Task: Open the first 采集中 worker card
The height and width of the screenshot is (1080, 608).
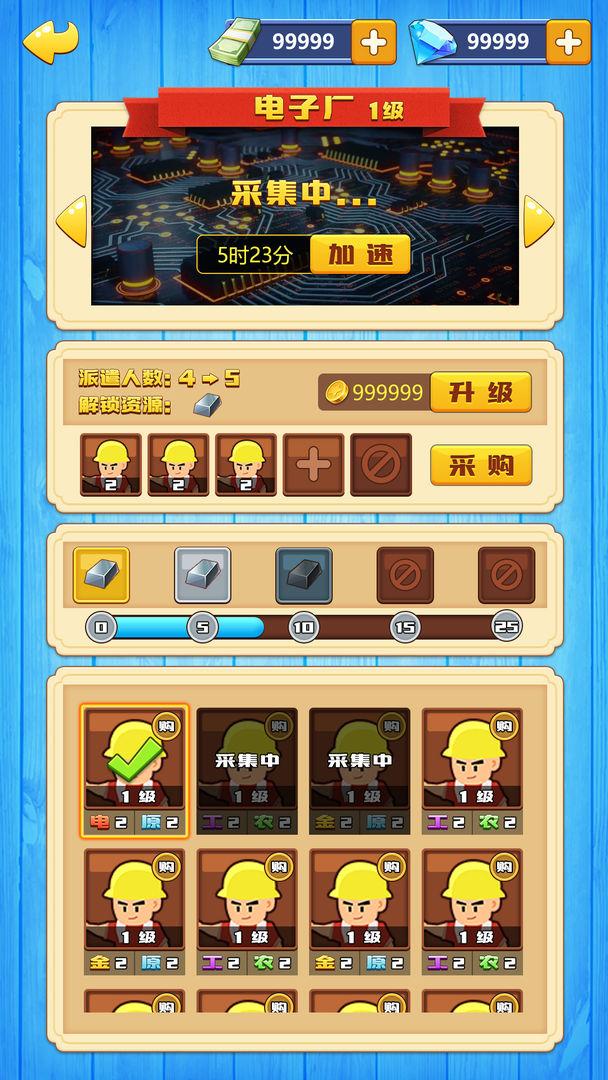Action: (247, 770)
